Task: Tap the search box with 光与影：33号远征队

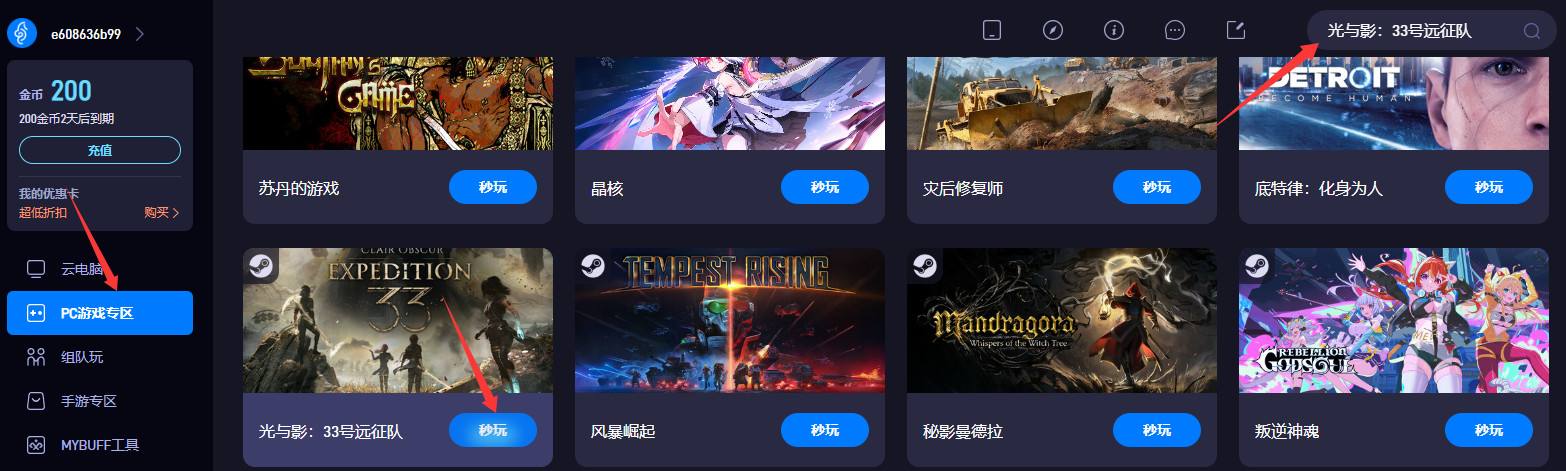Action: click(1420, 31)
